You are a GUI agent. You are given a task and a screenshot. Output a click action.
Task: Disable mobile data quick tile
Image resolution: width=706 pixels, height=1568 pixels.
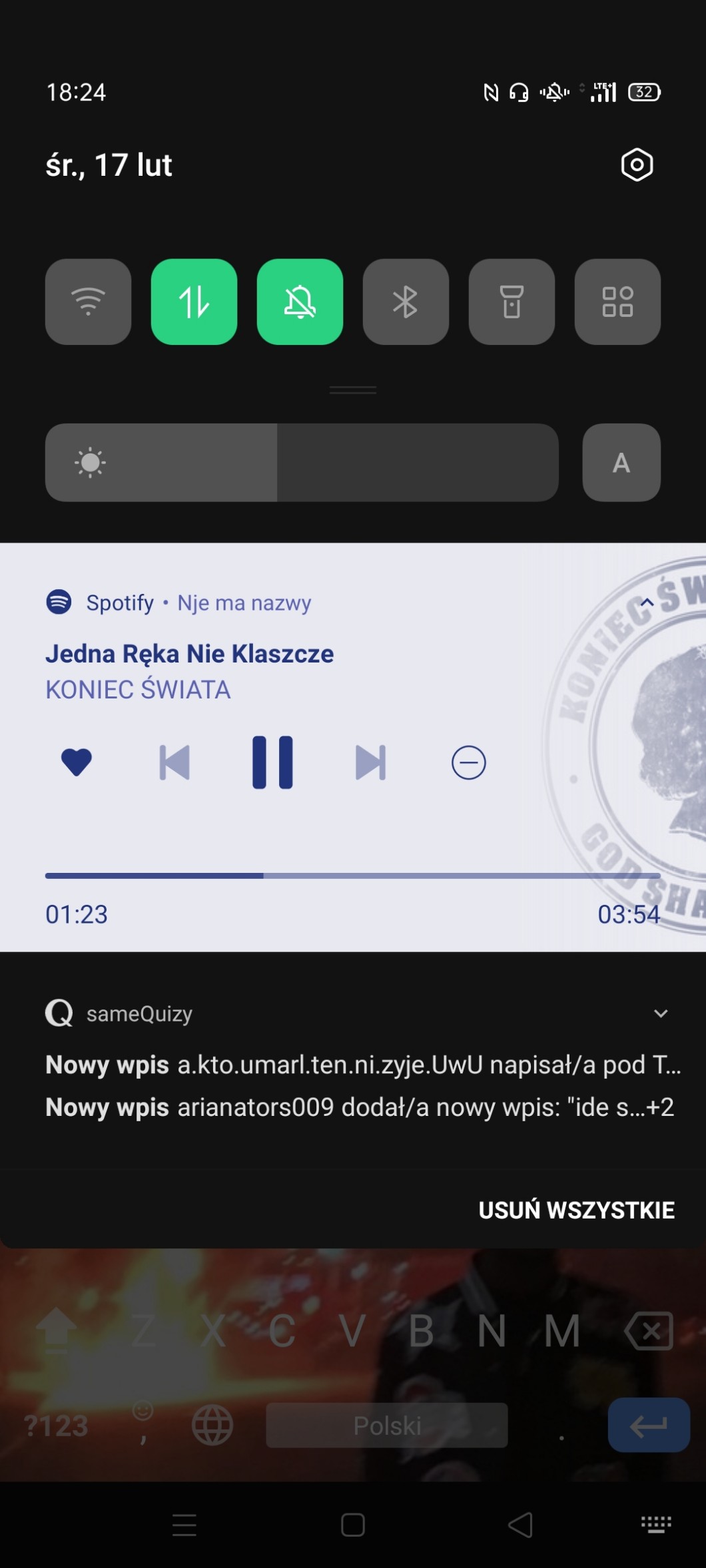(x=194, y=302)
